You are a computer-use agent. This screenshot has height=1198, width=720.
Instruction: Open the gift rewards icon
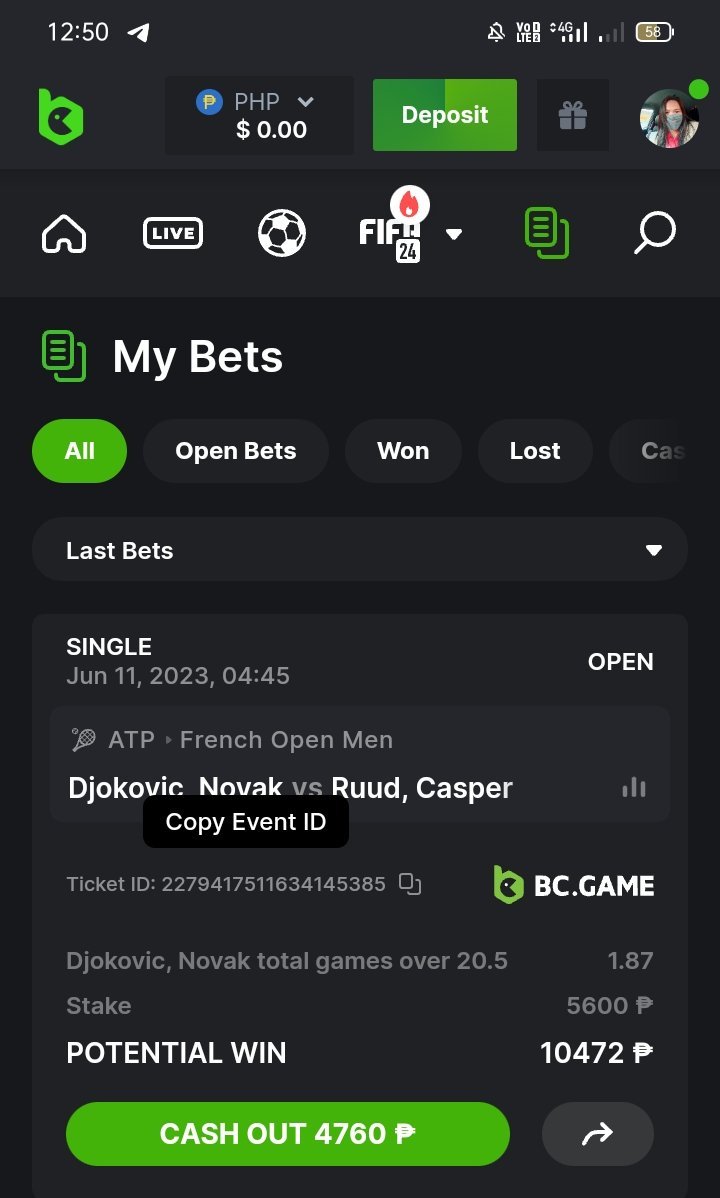573,116
